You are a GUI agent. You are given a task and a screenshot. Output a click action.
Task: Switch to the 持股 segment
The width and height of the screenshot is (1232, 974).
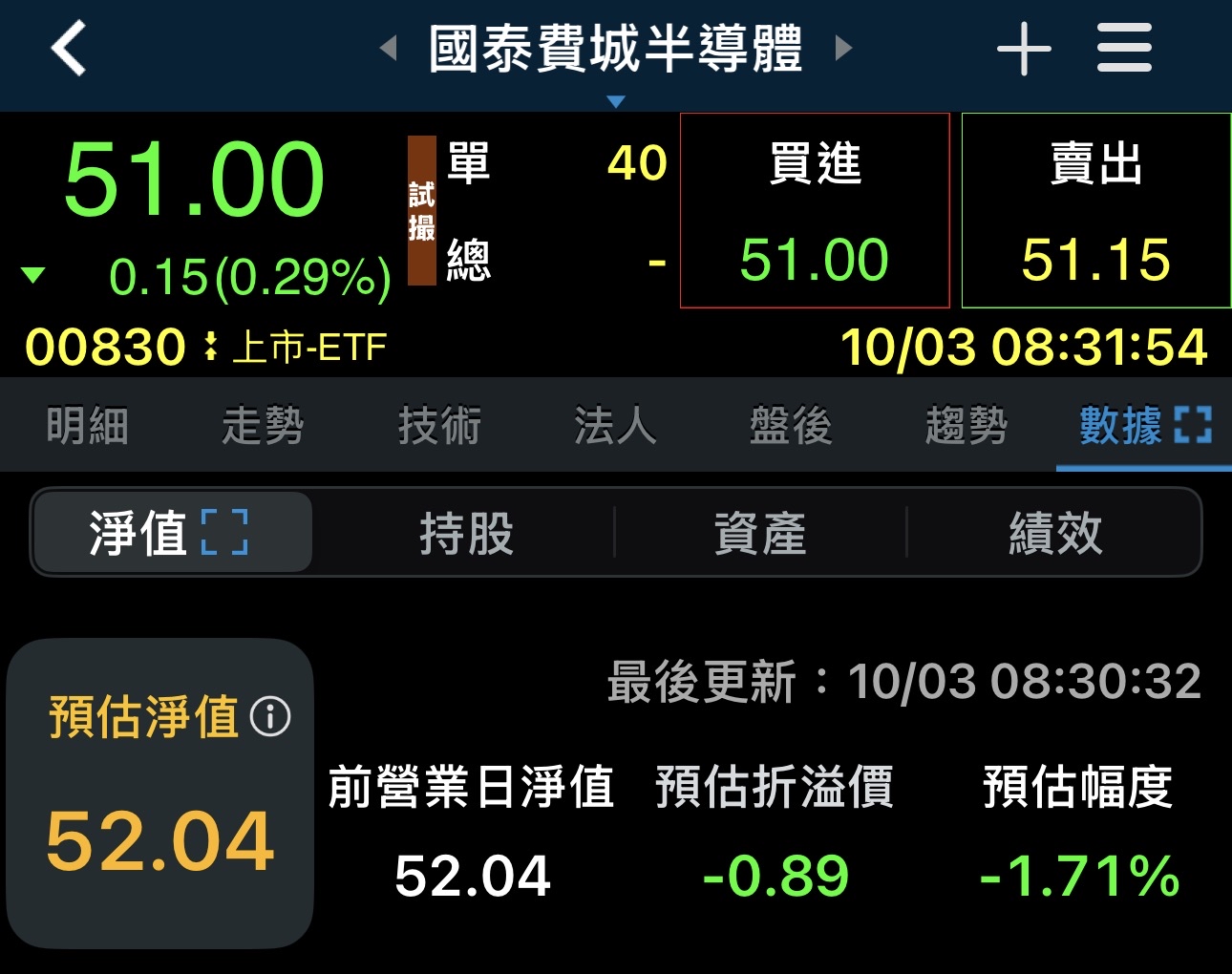click(467, 533)
